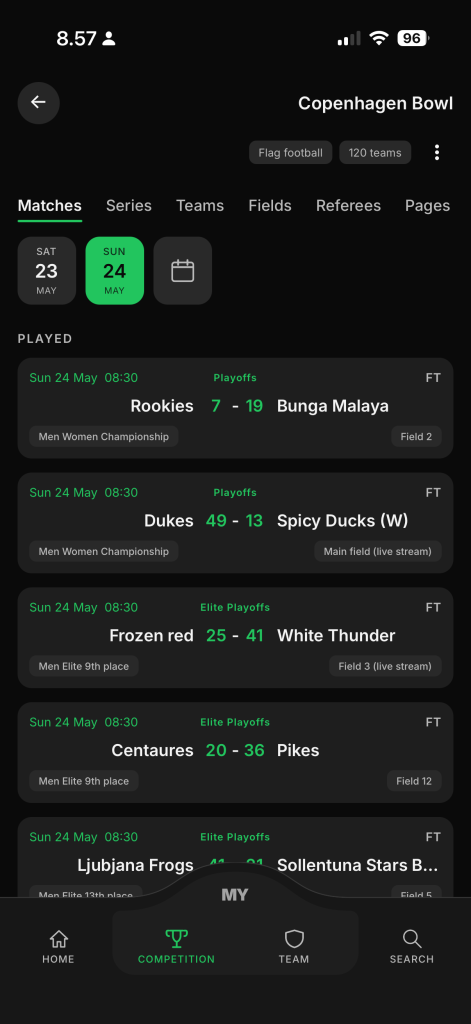This screenshot has width=471, height=1024.
Task: Open the calendar date picker
Action: pyautogui.click(x=182, y=270)
